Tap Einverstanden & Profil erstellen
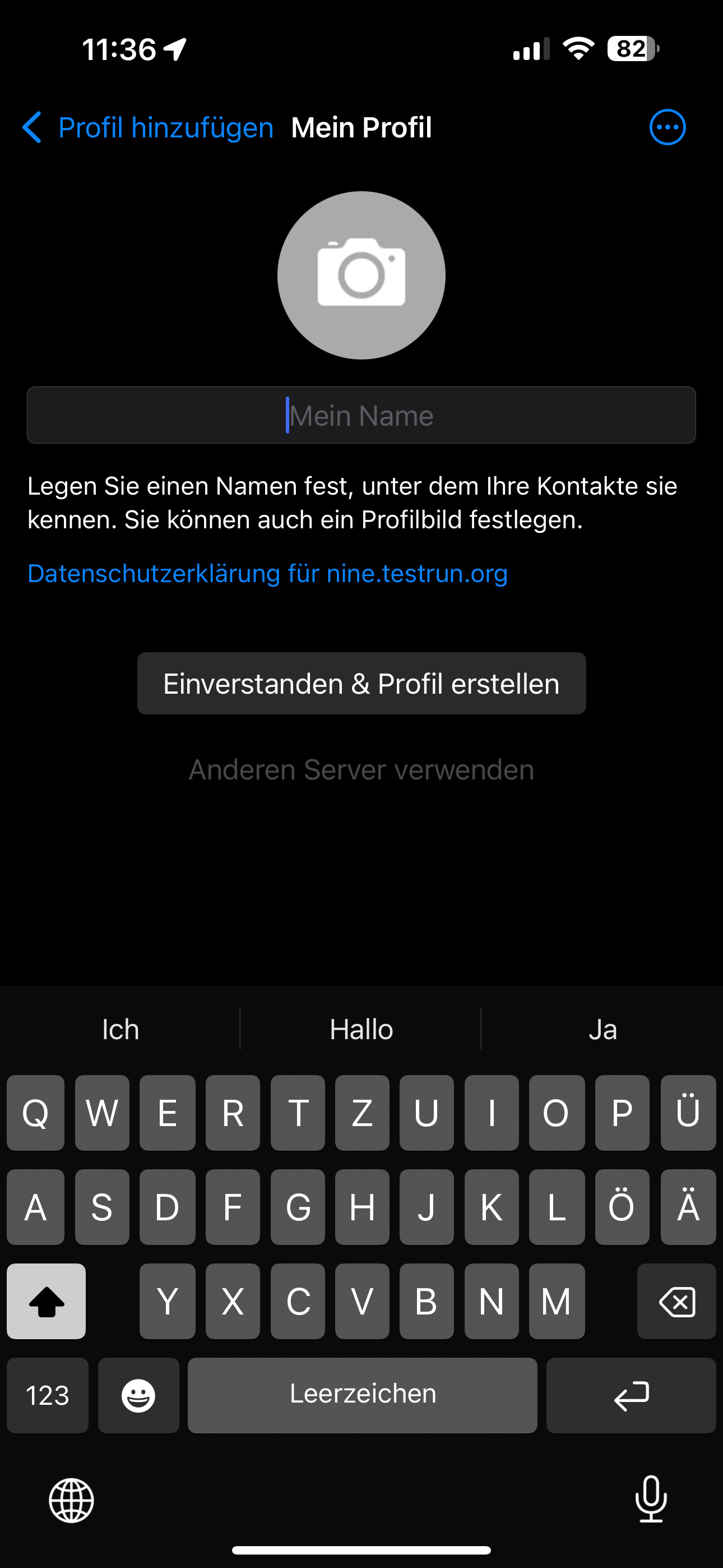Image resolution: width=723 pixels, height=1568 pixels. point(361,683)
